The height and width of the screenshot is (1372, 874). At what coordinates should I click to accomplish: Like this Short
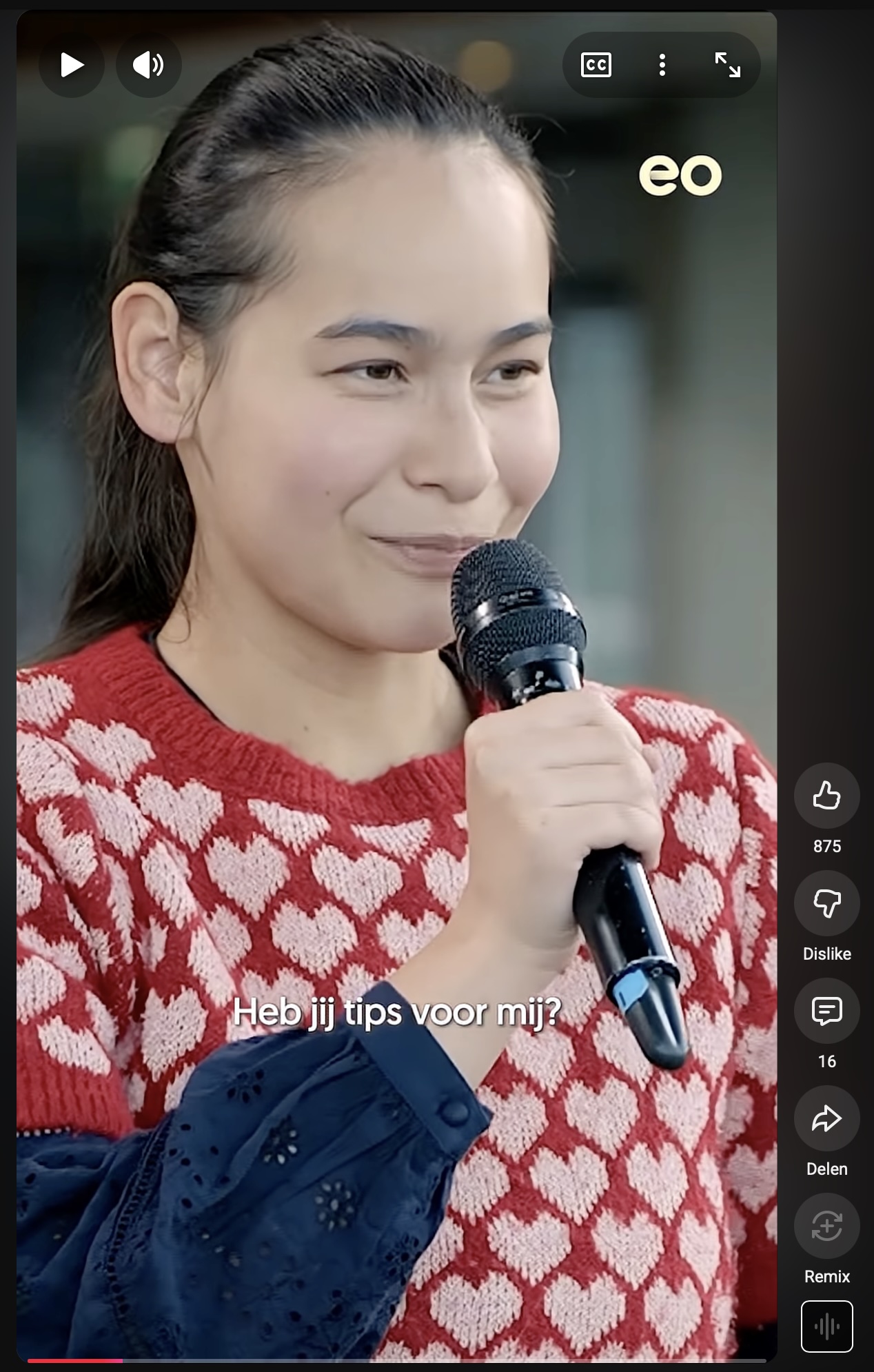pyautogui.click(x=826, y=796)
